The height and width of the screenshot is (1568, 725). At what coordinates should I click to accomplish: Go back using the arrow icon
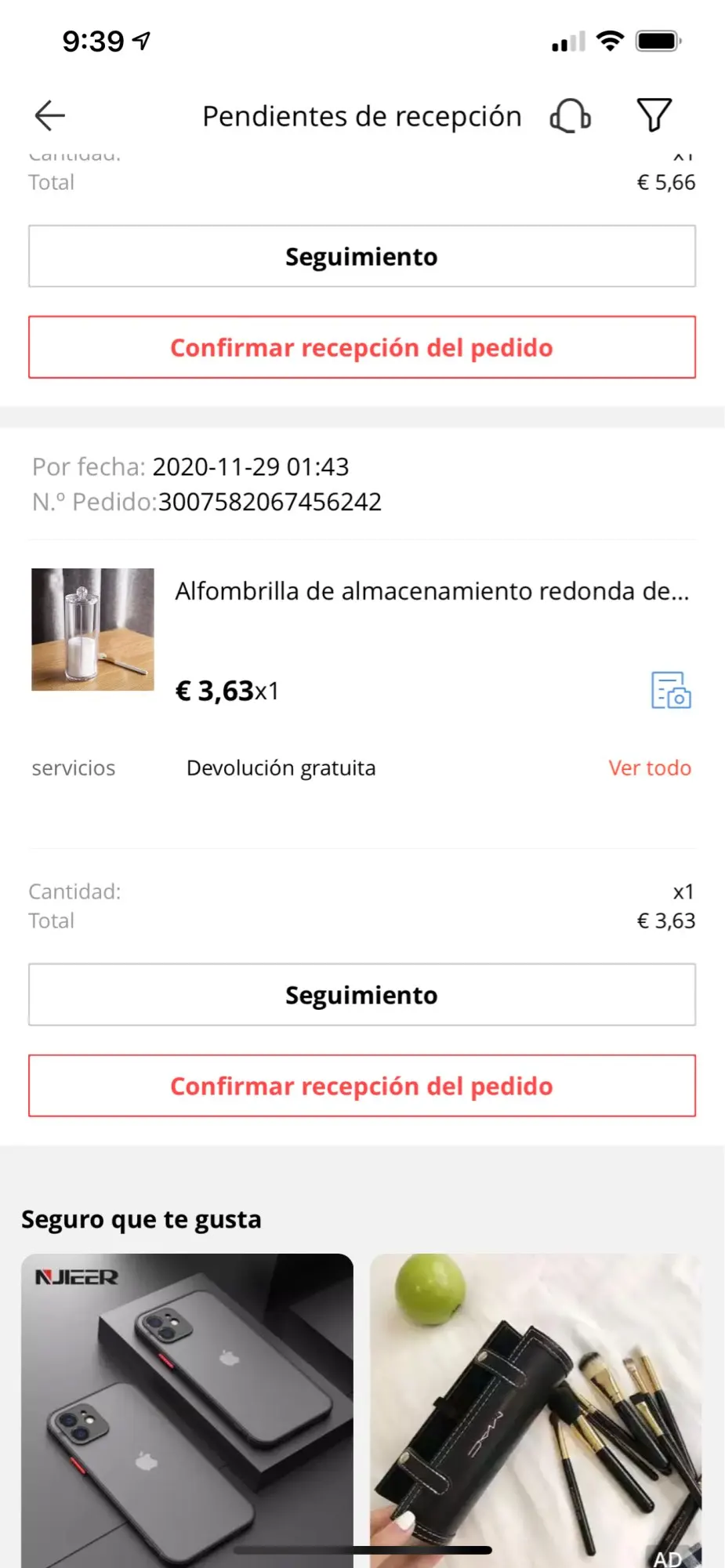point(50,116)
